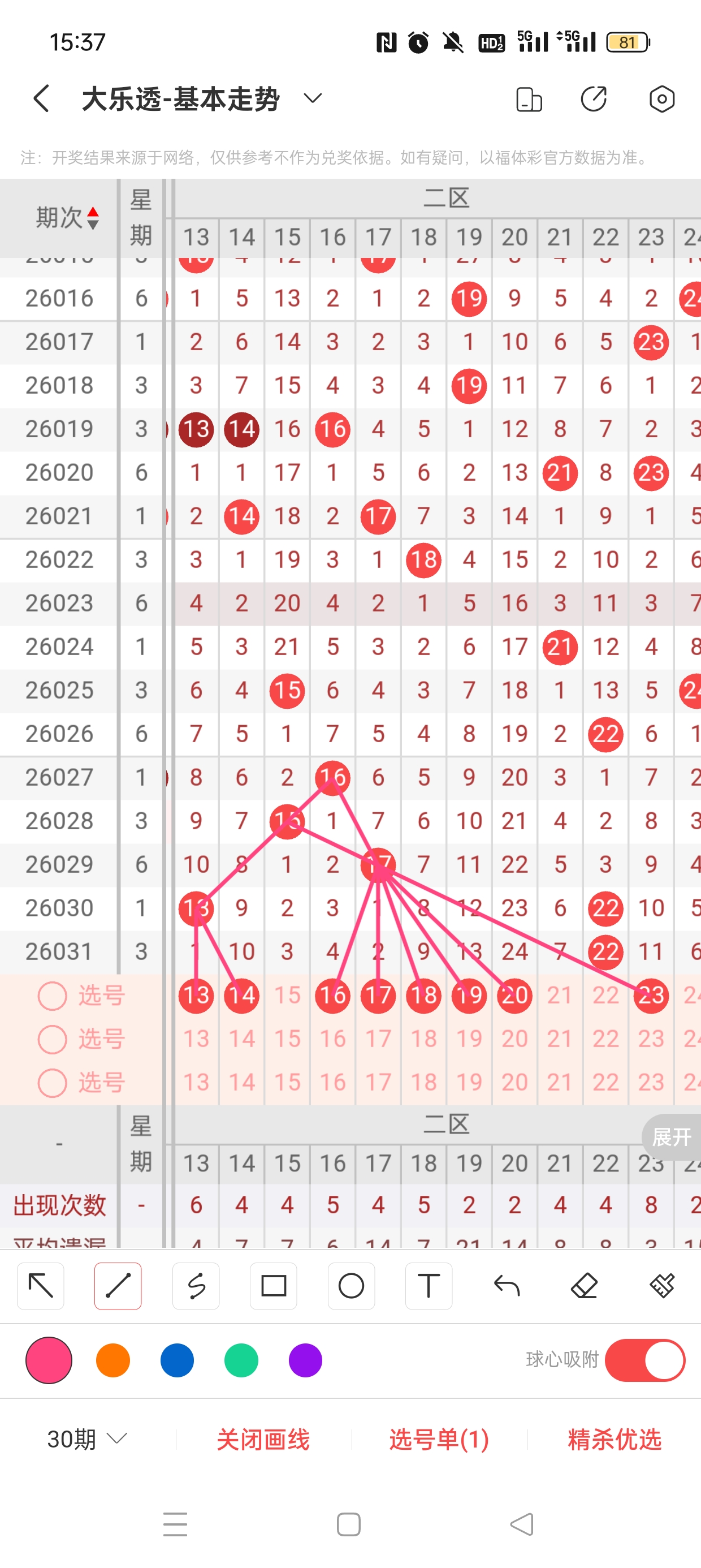
Task: Select the text tool
Action: click(429, 1286)
